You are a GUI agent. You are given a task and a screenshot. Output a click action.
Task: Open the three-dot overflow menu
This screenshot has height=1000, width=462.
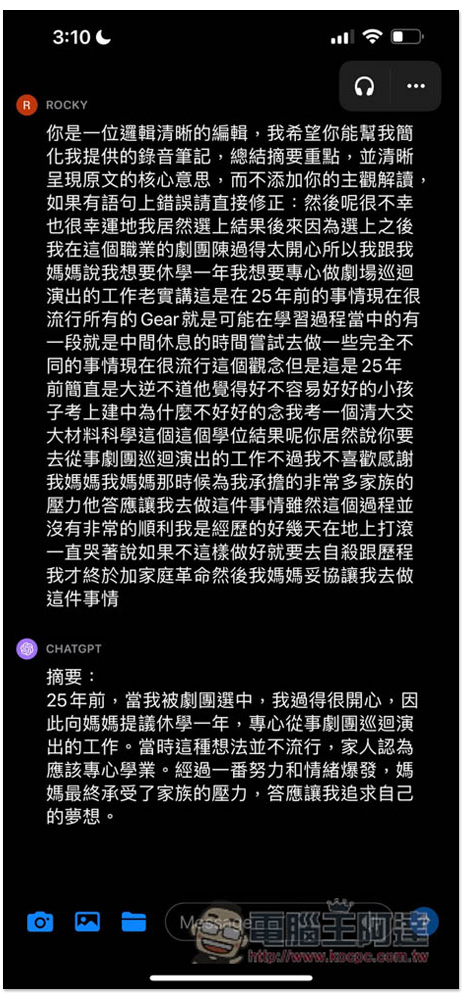[416, 86]
